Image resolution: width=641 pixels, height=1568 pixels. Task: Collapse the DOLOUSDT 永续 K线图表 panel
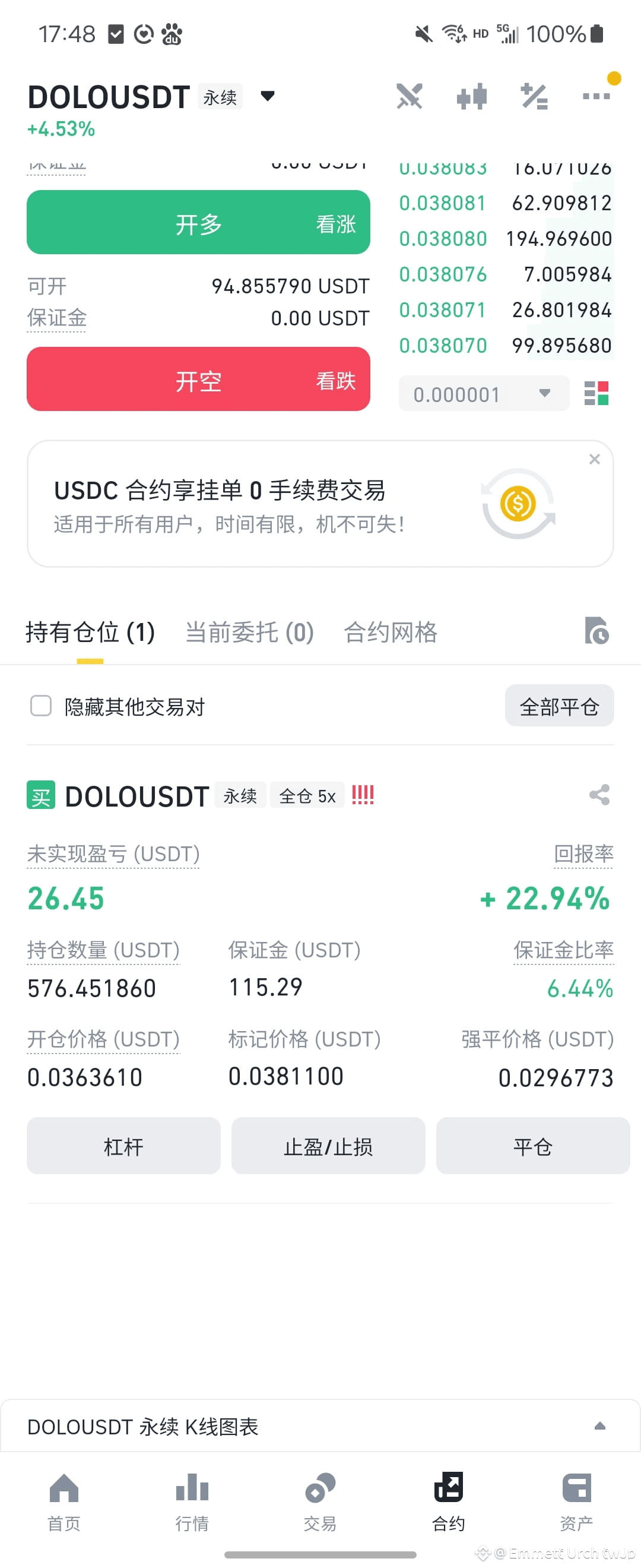pos(601,1425)
